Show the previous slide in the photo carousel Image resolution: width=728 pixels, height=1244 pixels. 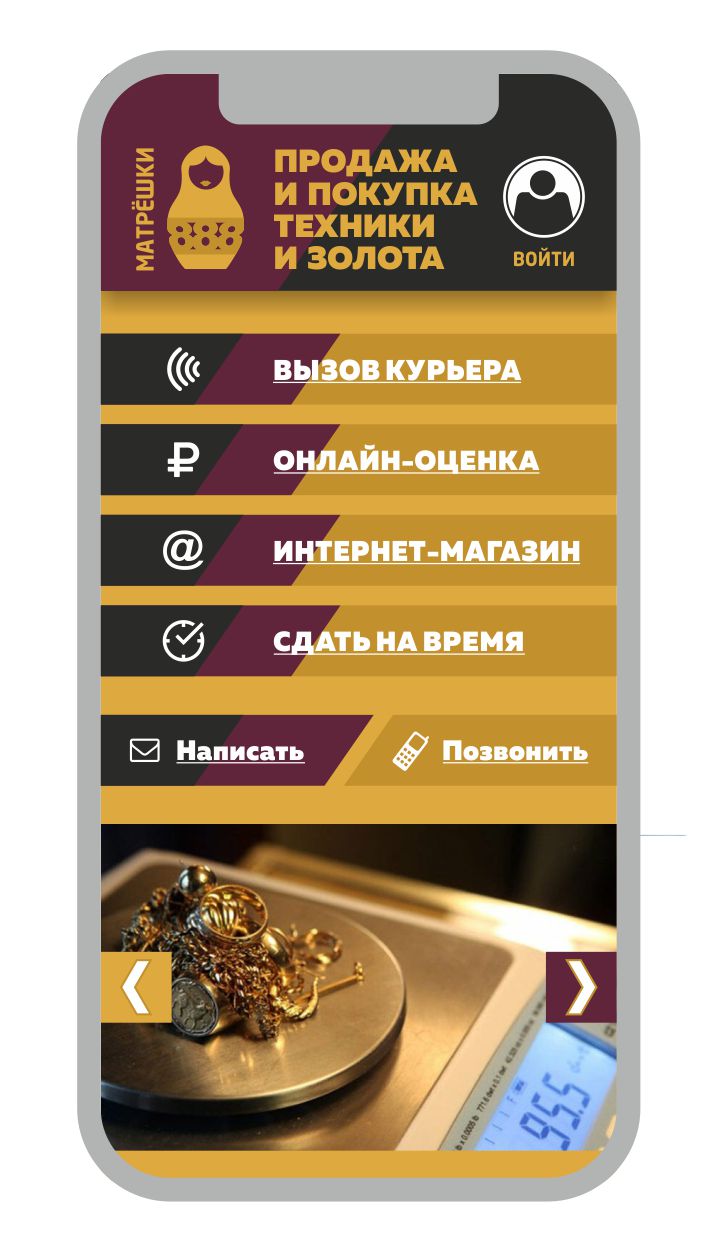(x=136, y=987)
